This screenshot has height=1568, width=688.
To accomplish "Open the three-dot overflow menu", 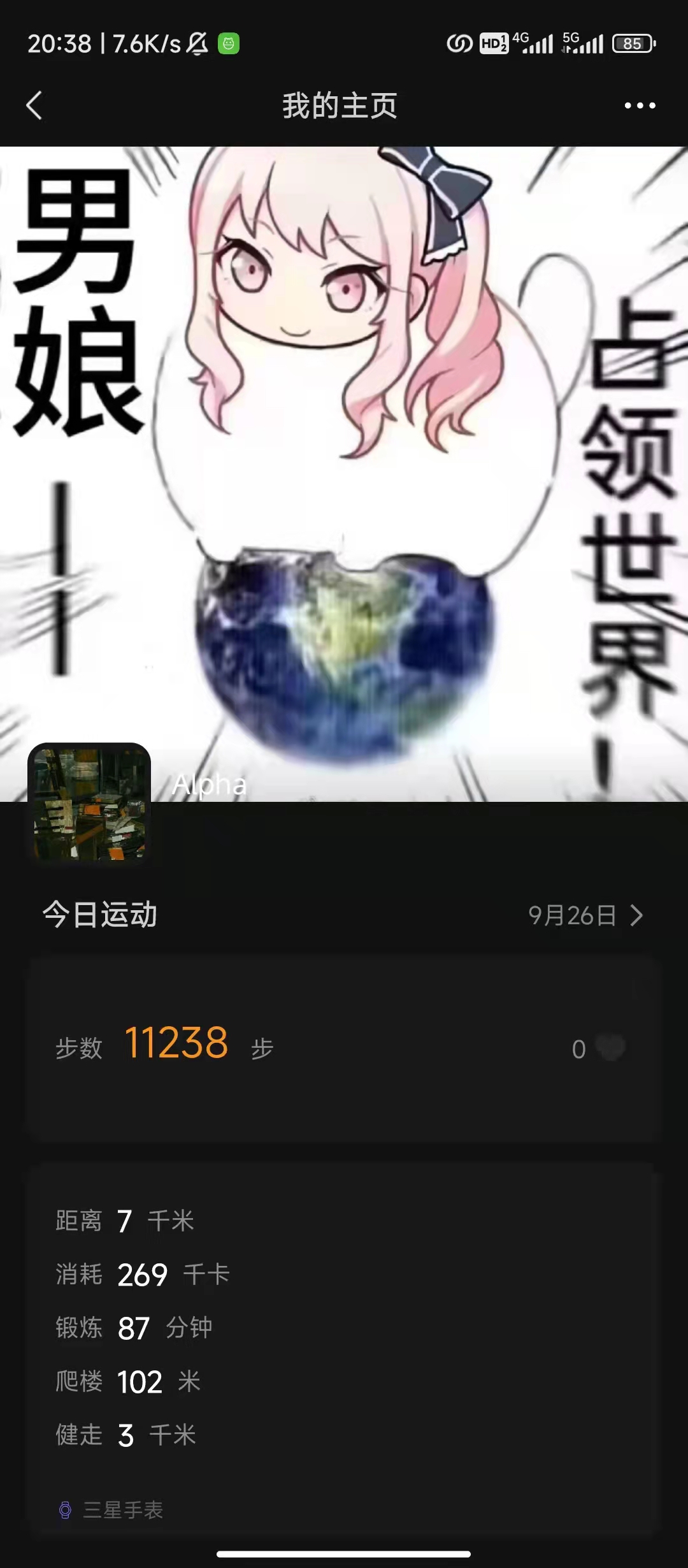I will click(640, 105).
